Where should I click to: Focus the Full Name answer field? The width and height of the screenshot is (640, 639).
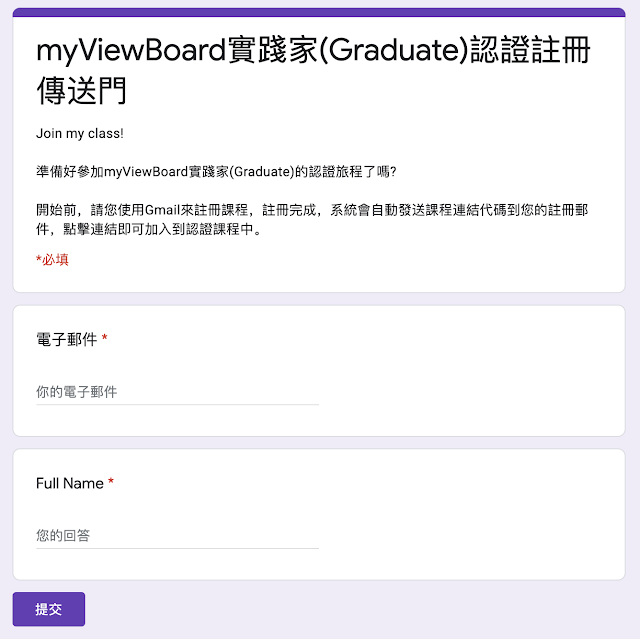pyautogui.click(x=177, y=536)
